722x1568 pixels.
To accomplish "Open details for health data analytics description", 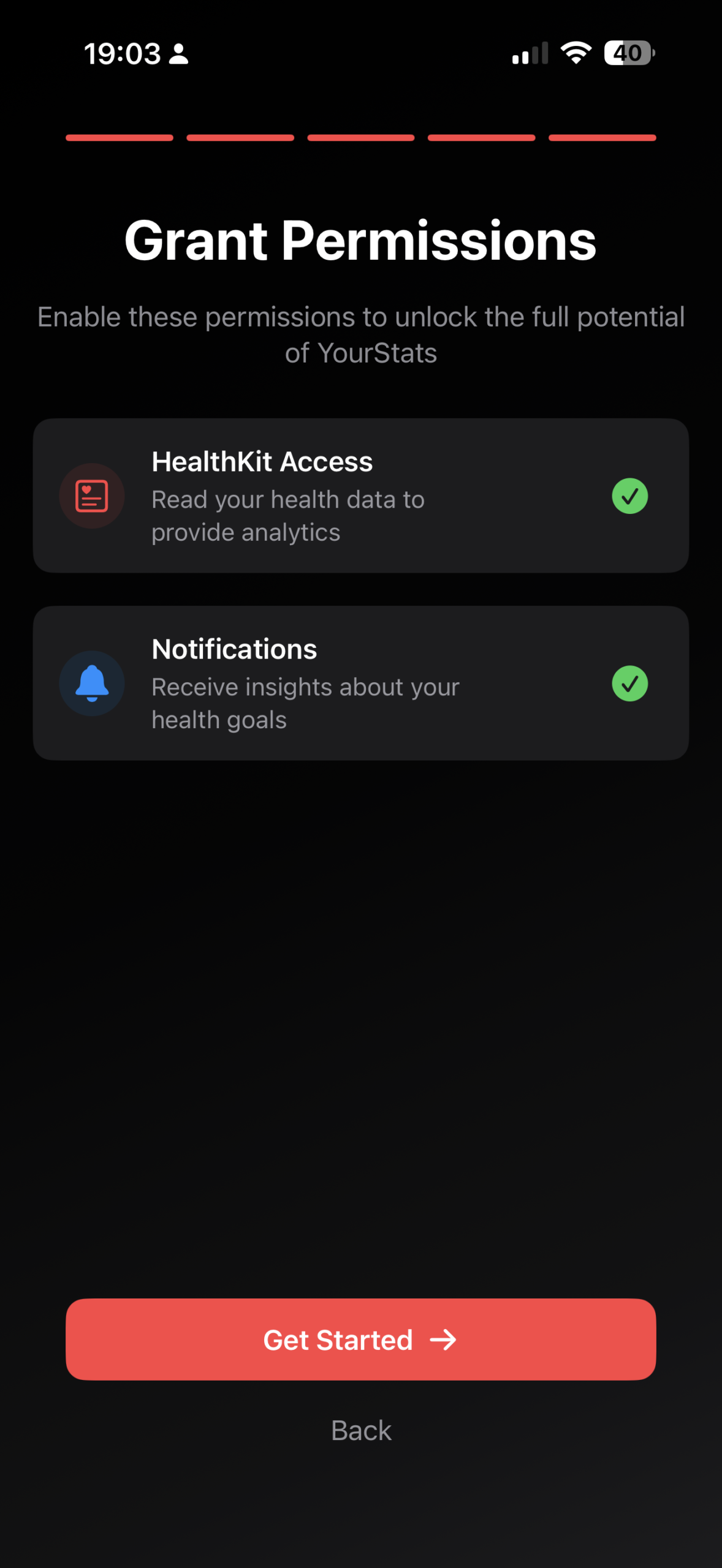I will 288,515.
